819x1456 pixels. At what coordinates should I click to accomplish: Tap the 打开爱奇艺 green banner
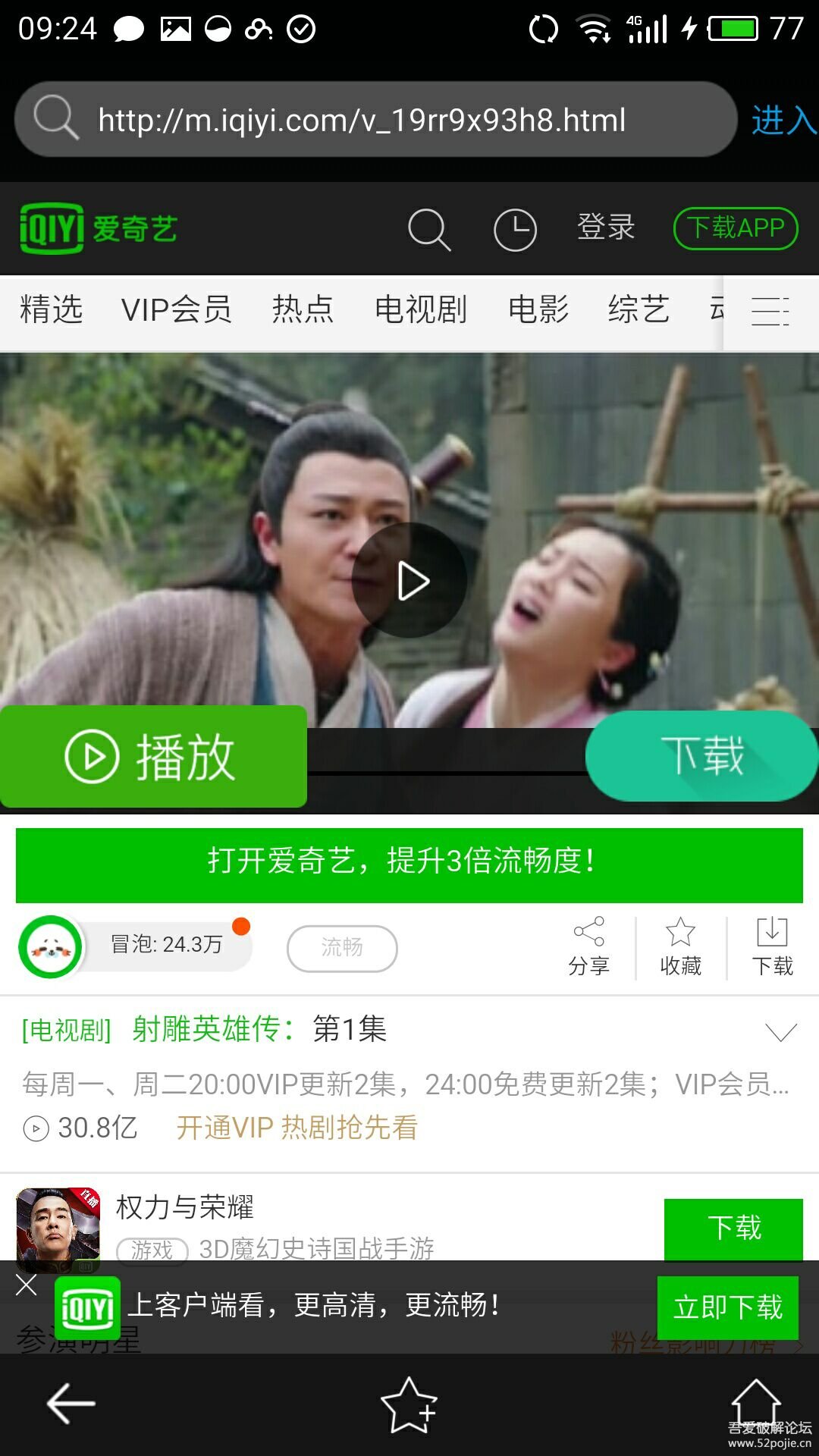click(409, 862)
